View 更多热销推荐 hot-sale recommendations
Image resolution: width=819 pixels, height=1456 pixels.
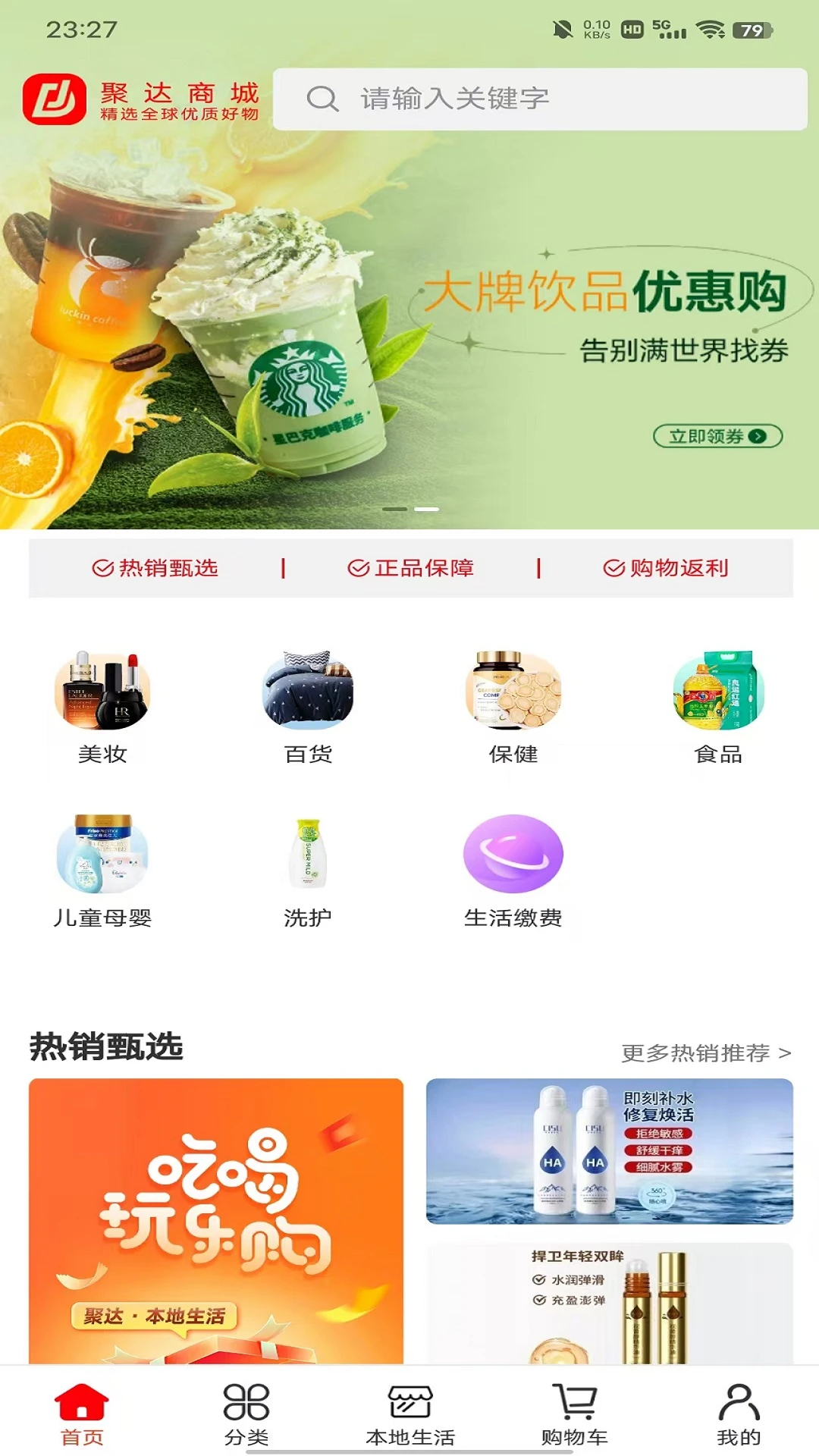point(706,1053)
